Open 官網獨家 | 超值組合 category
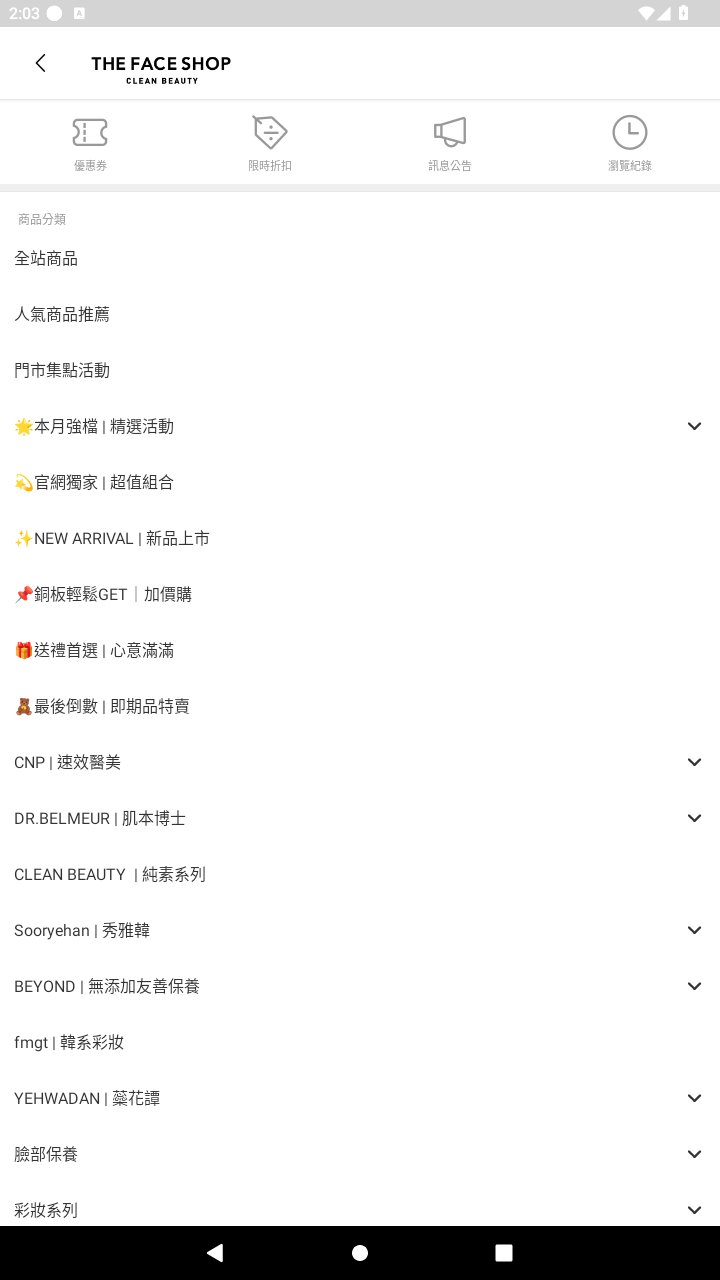The height and width of the screenshot is (1280, 720). point(95,483)
